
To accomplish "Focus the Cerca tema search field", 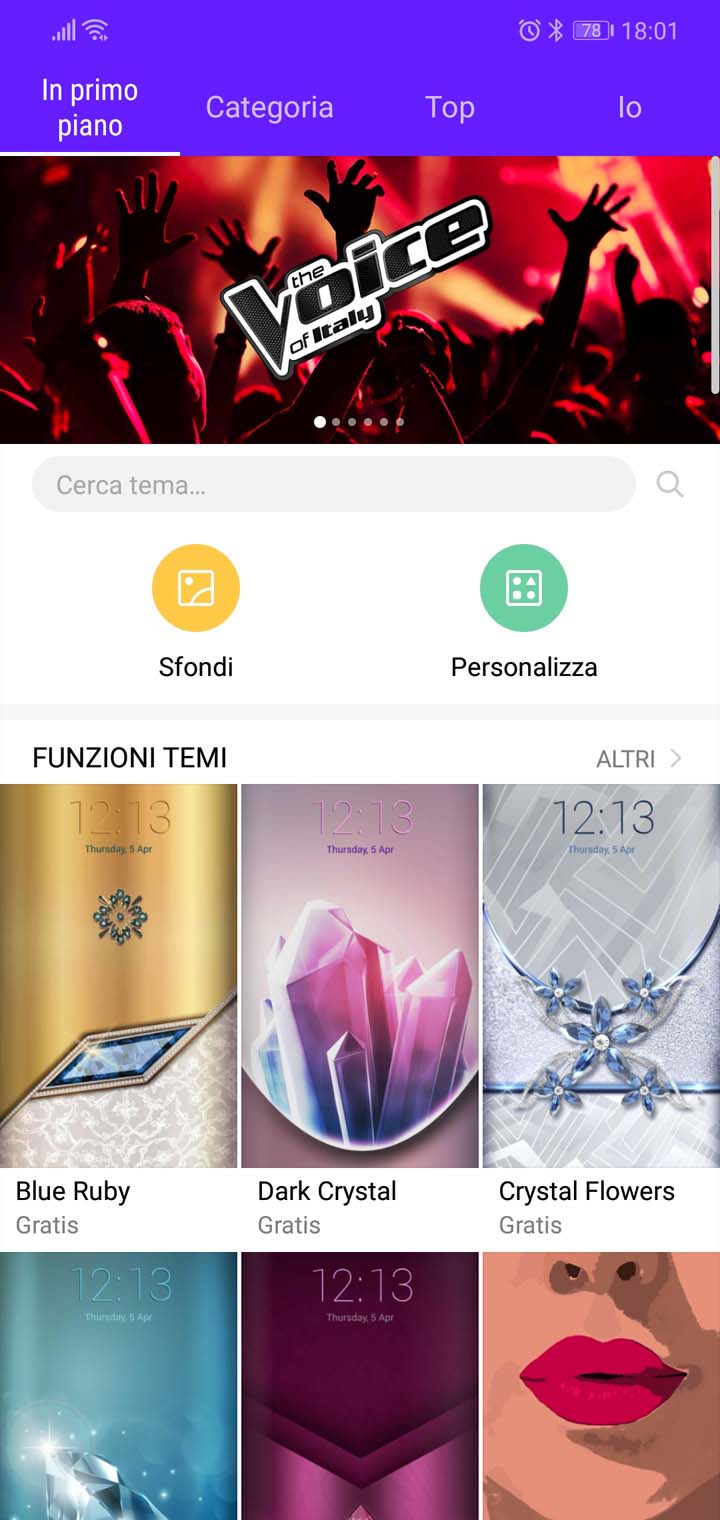I will point(334,485).
